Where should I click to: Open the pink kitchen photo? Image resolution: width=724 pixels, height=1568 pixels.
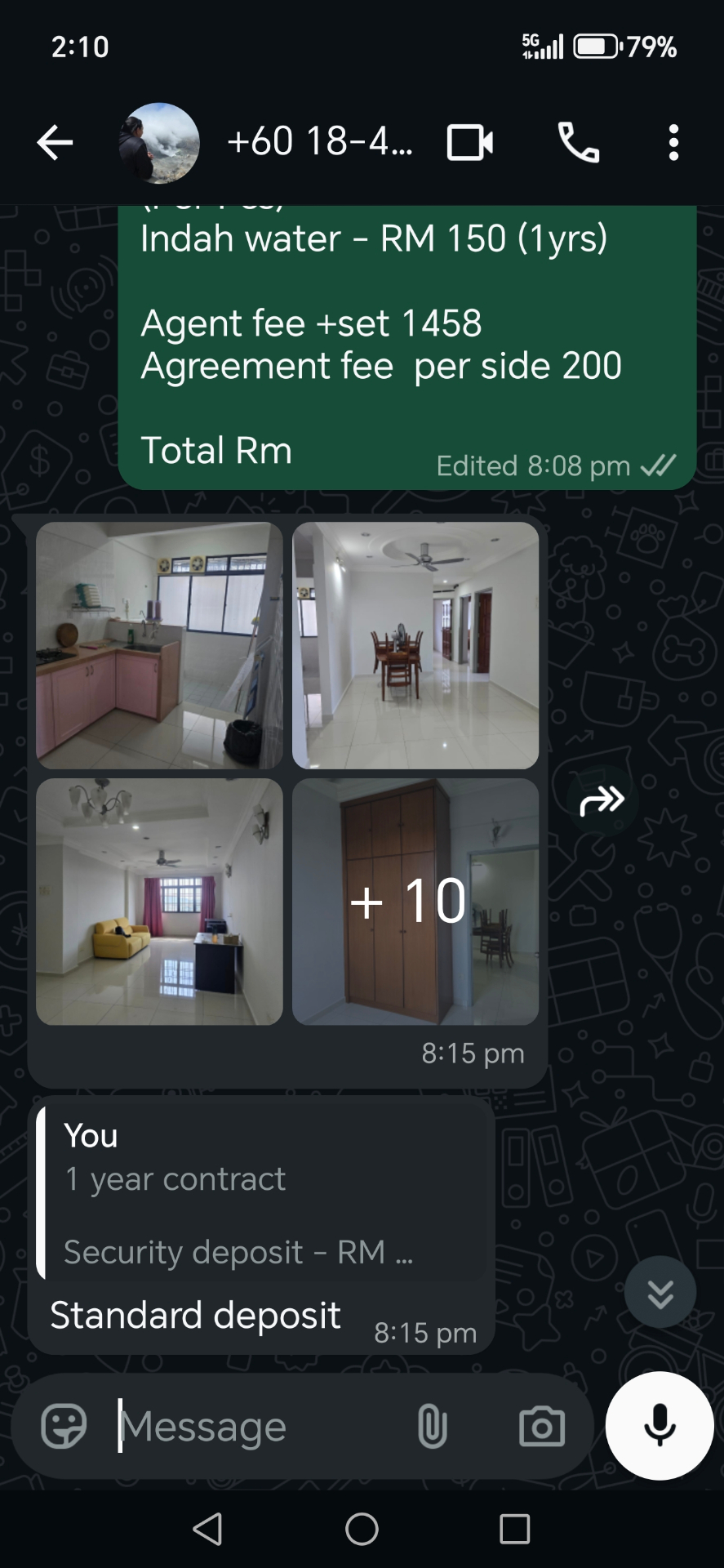pos(159,645)
